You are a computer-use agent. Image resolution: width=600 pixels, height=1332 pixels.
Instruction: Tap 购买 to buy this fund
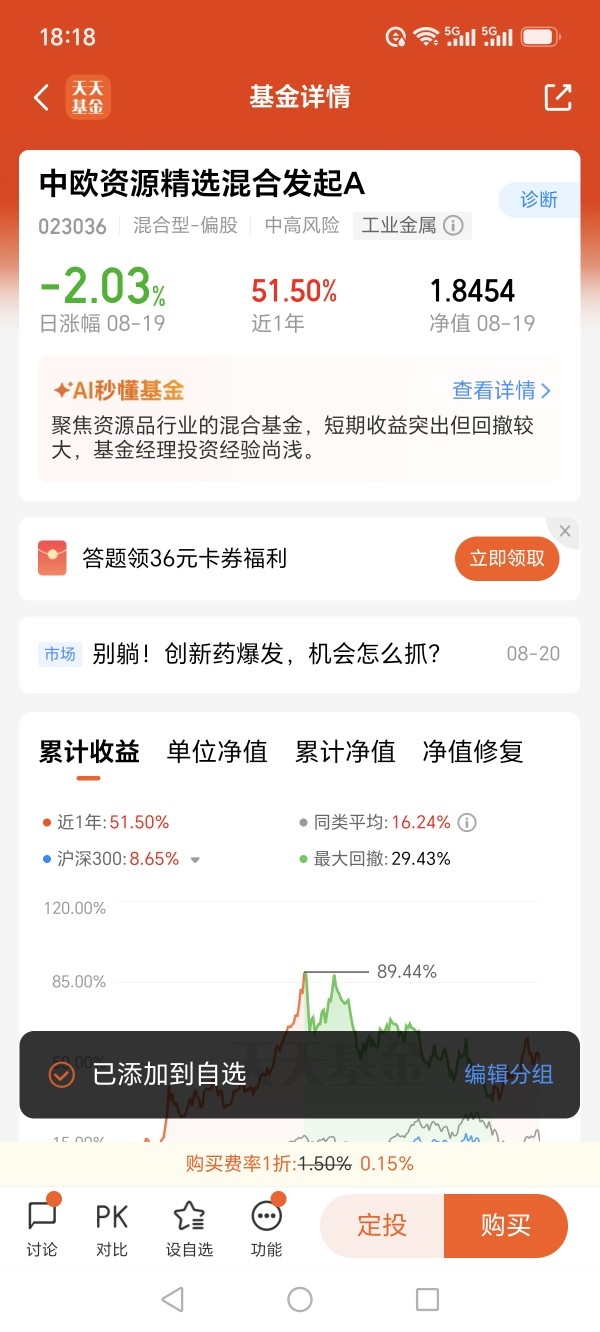pos(506,1226)
